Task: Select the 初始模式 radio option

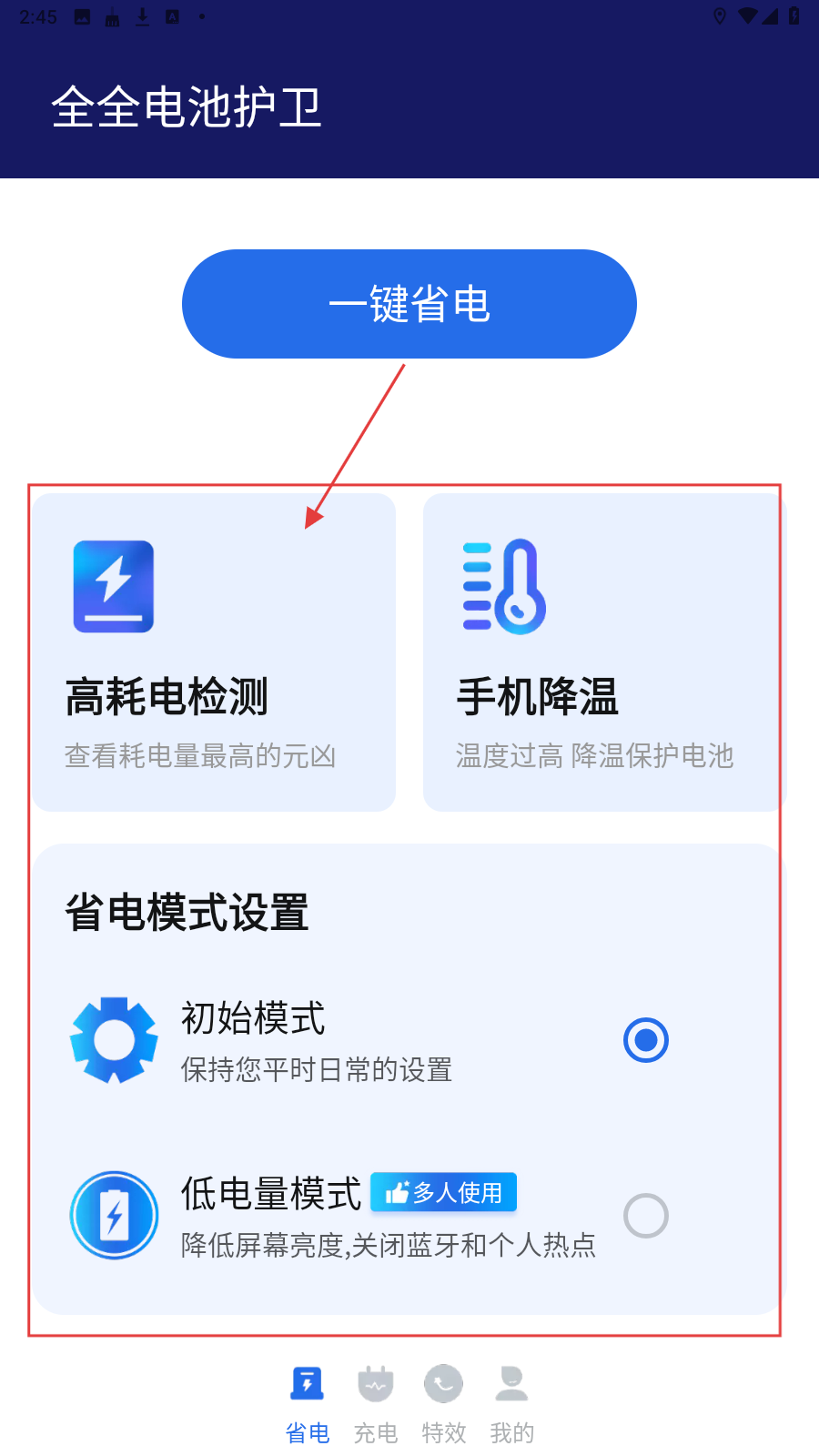Action: (x=645, y=1040)
